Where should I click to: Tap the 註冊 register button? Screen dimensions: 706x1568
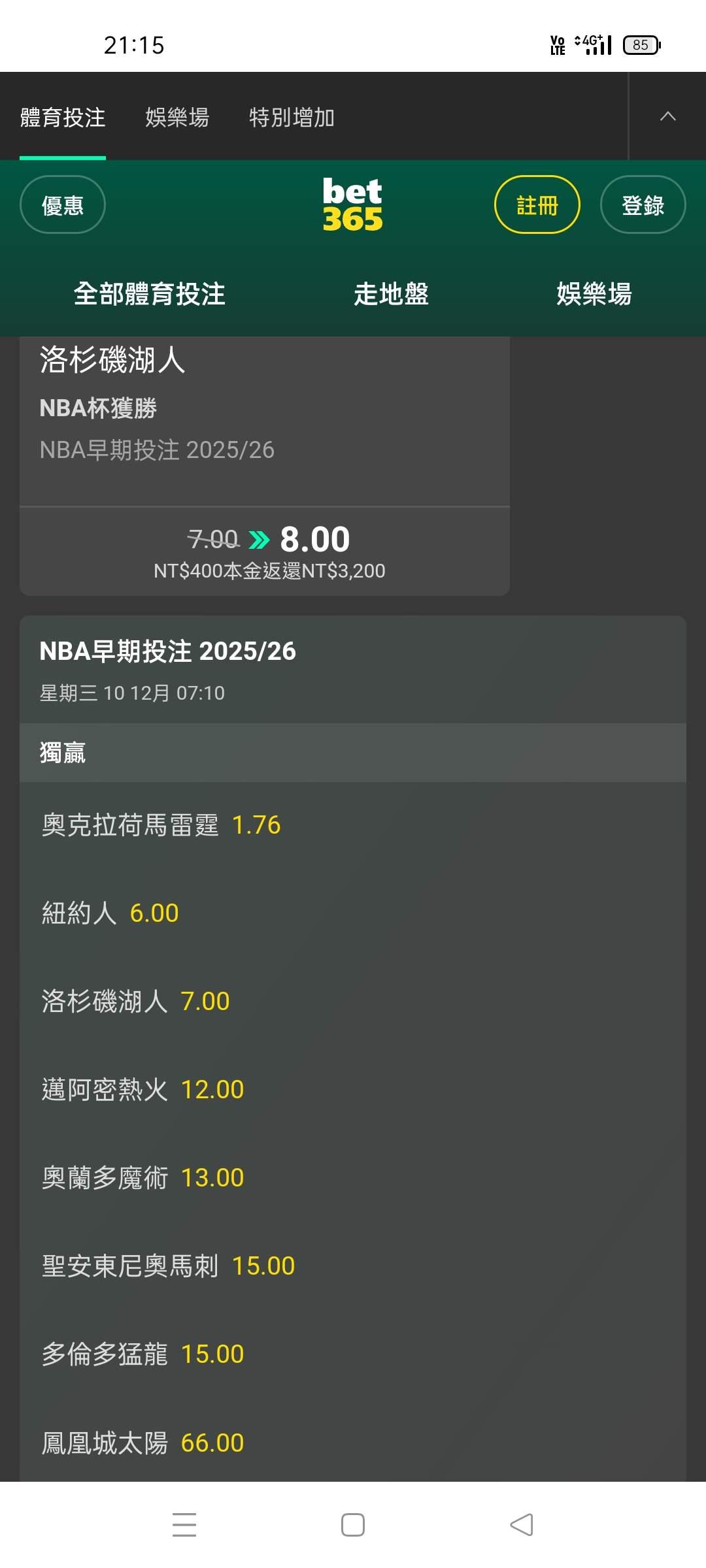coord(537,205)
